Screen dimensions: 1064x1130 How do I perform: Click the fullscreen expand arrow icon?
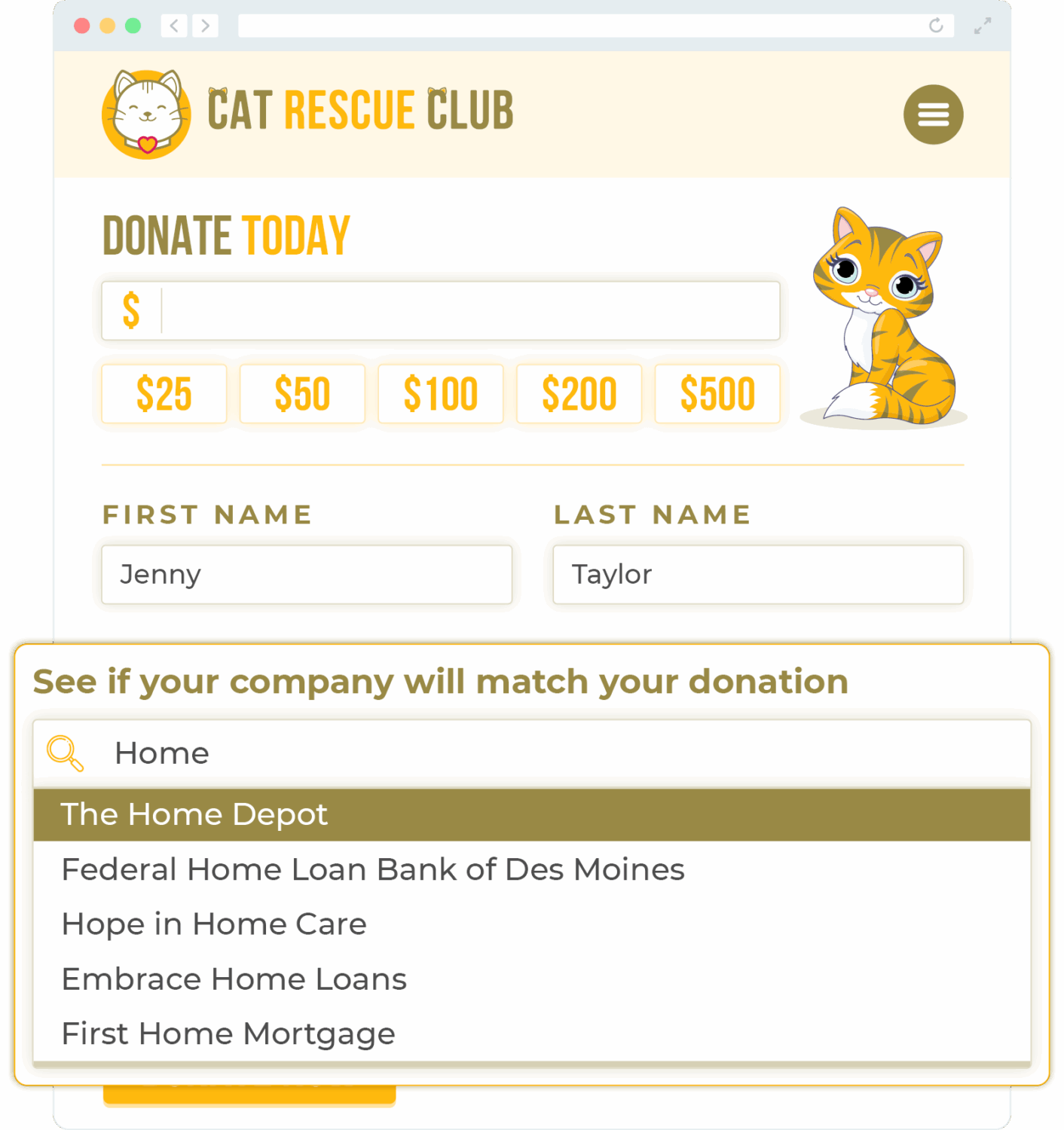(x=982, y=26)
